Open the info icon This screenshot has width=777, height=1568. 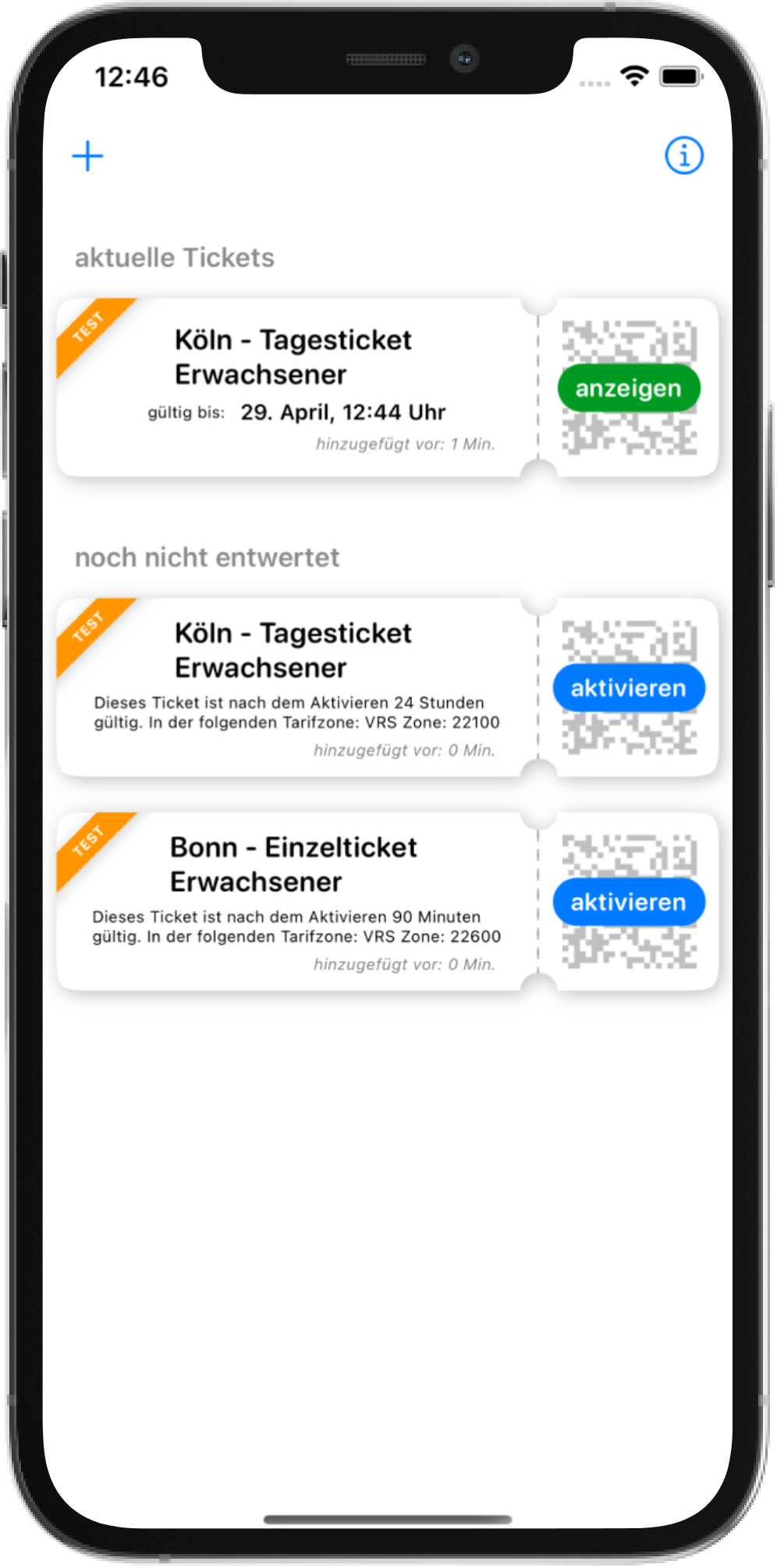[x=684, y=156]
